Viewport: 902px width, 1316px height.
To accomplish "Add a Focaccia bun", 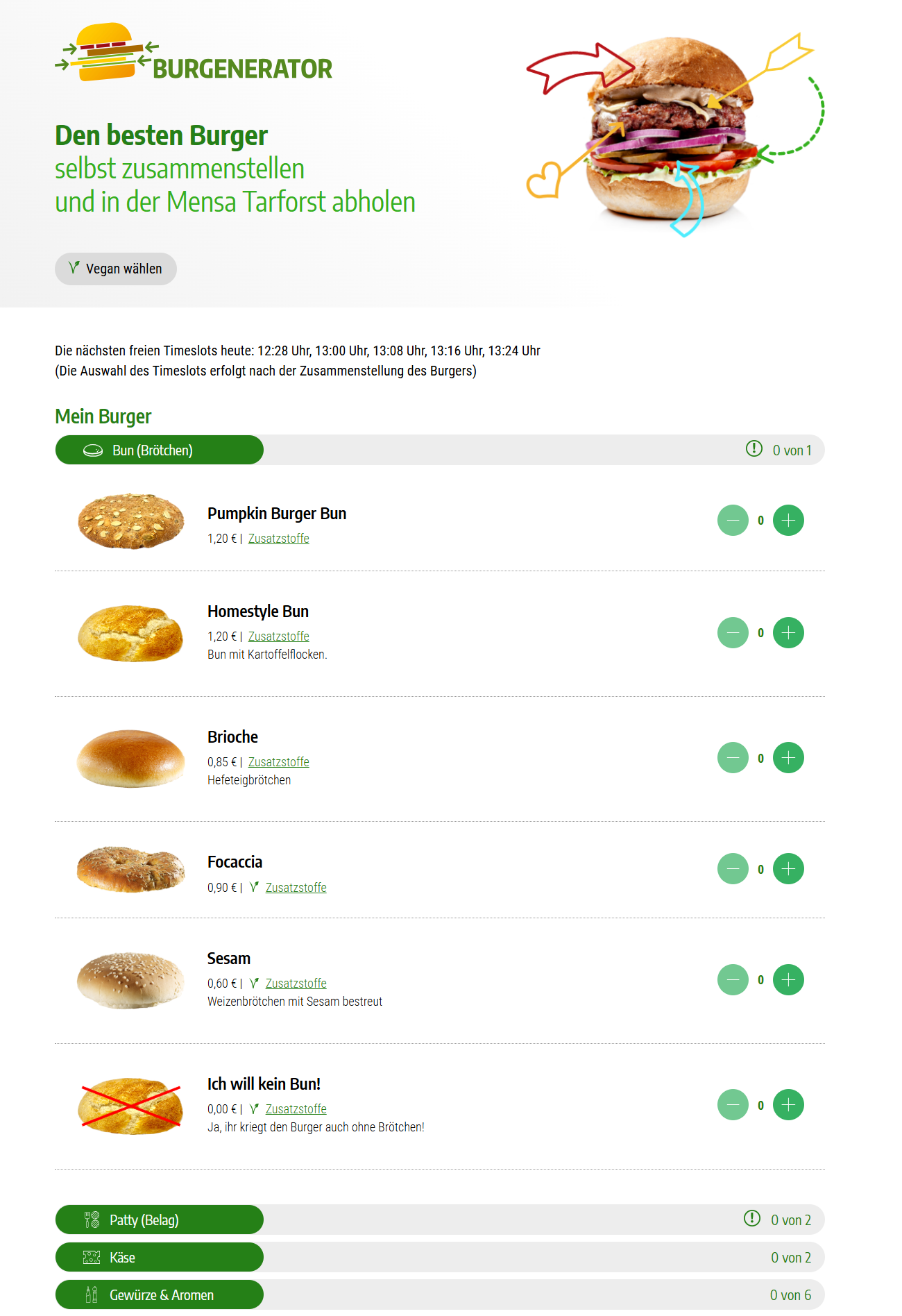I will click(788, 869).
